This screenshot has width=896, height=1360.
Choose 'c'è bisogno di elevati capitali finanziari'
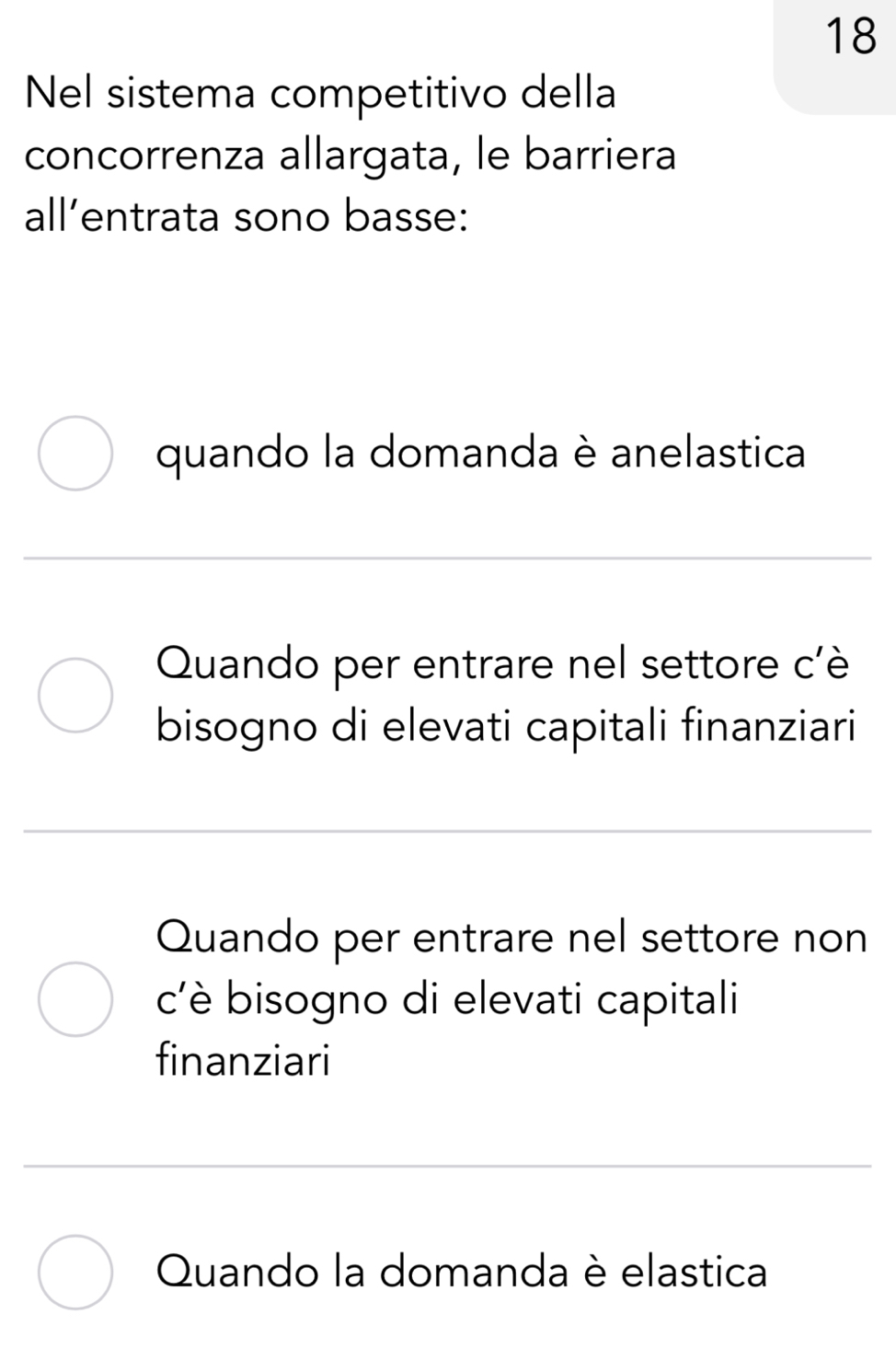point(75,696)
